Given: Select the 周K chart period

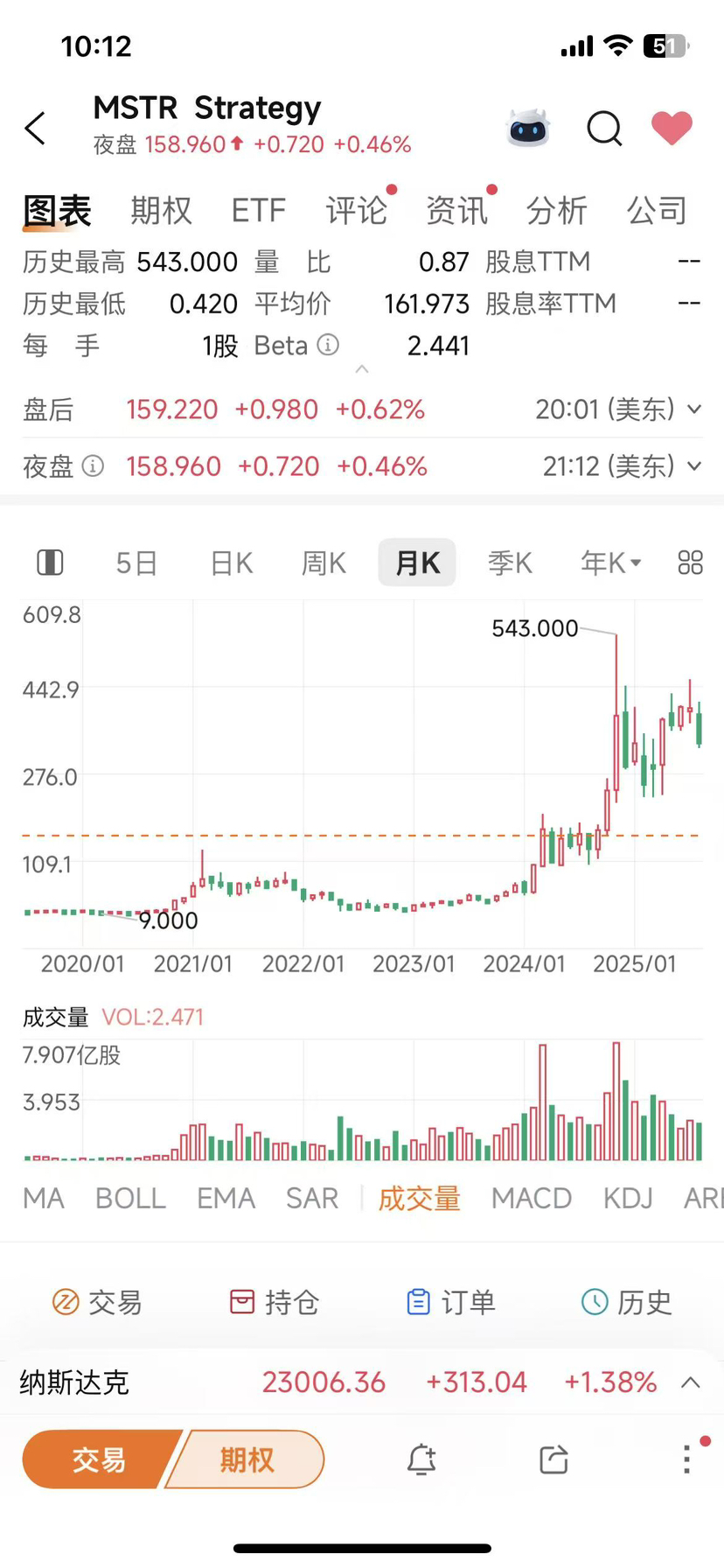Looking at the screenshot, I should point(324,563).
